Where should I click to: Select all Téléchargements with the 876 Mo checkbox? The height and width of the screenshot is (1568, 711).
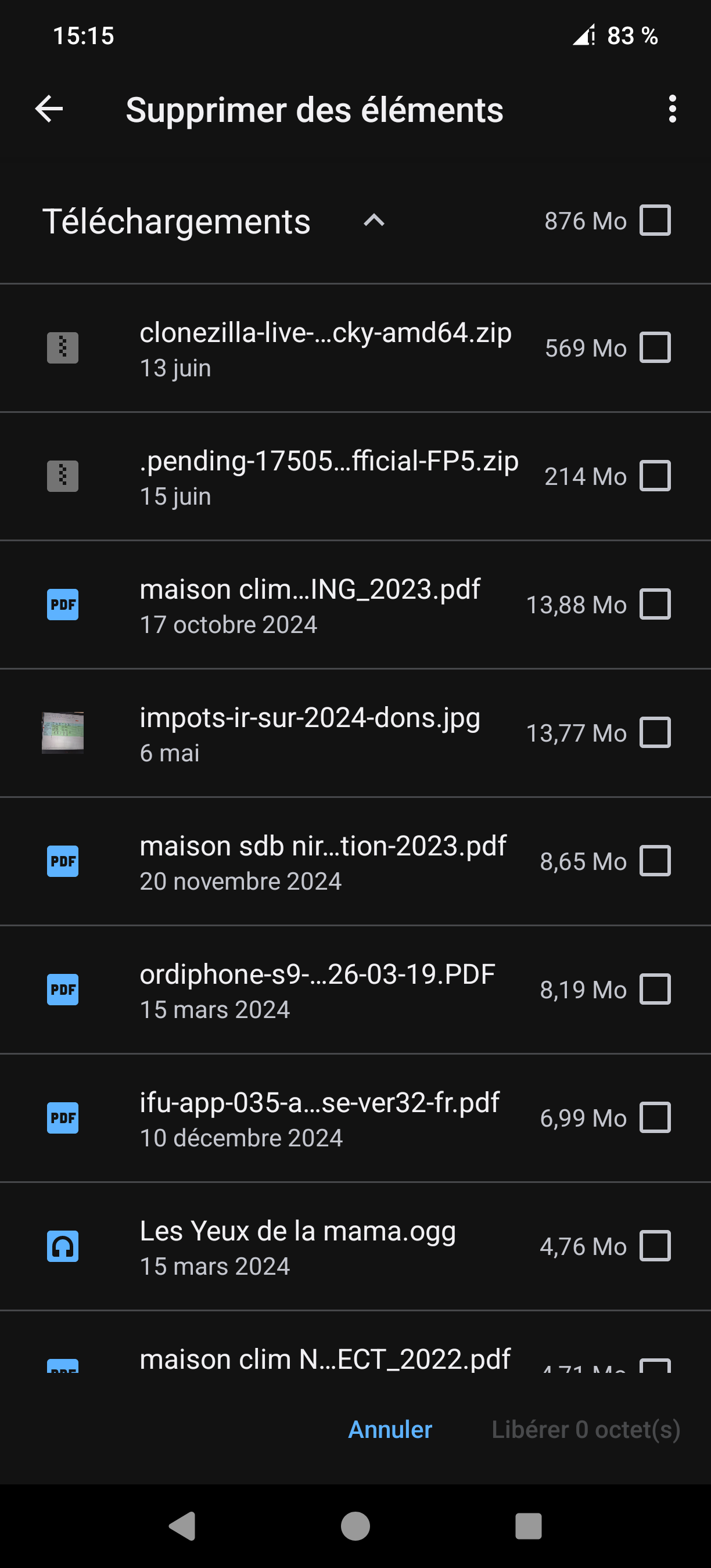tap(655, 220)
